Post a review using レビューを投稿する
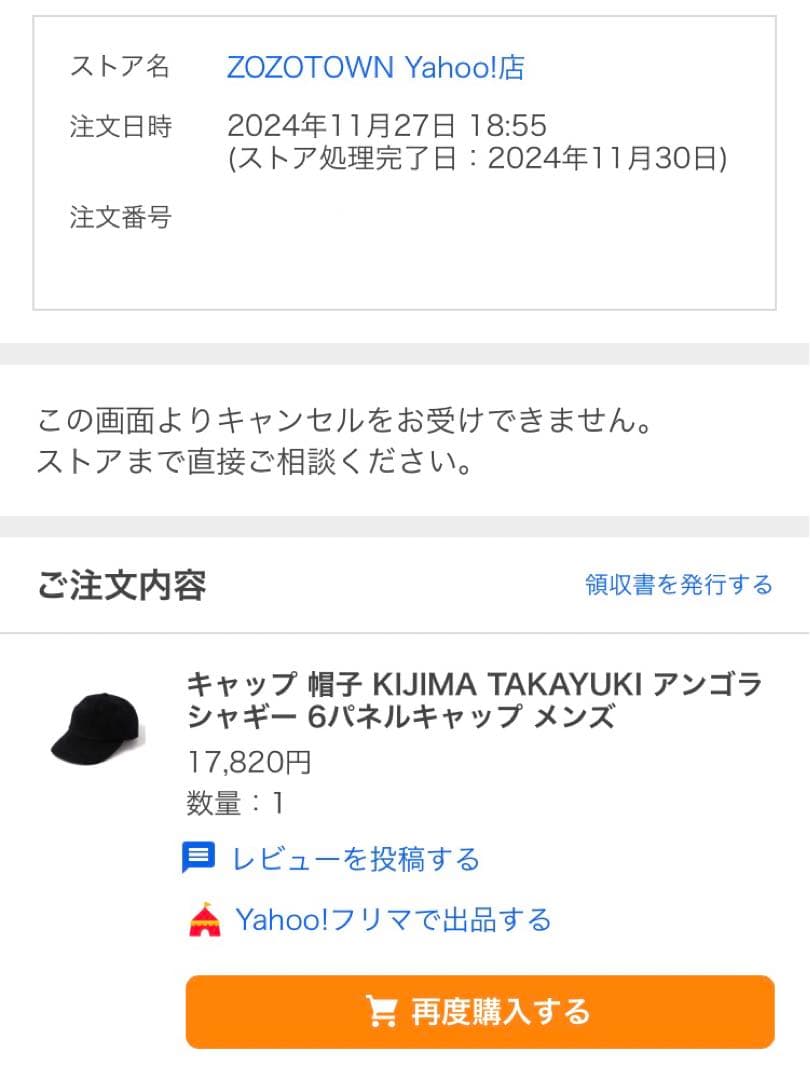Viewport: 810px width, 1080px height. pos(354,857)
